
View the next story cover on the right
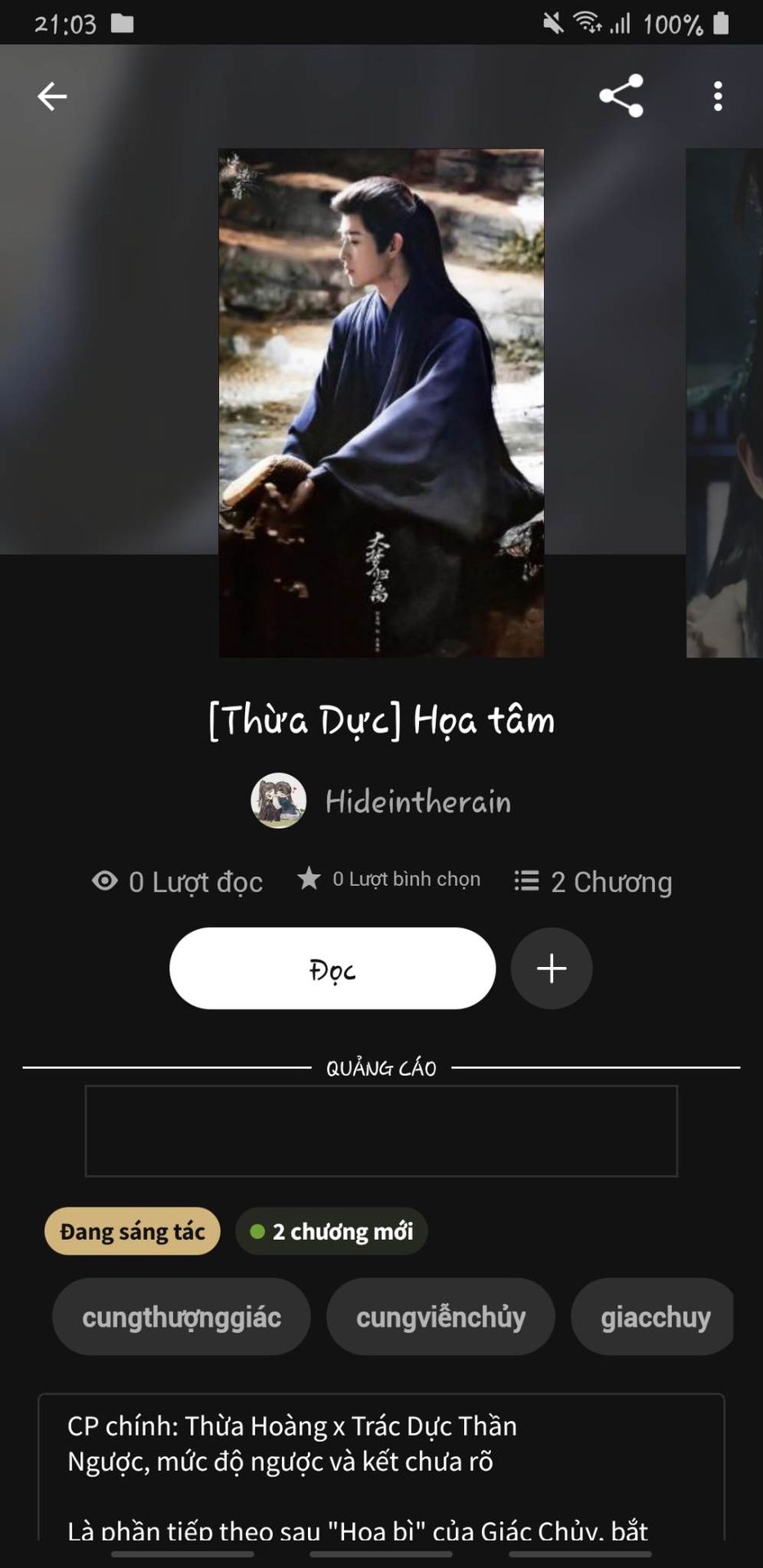click(724, 403)
